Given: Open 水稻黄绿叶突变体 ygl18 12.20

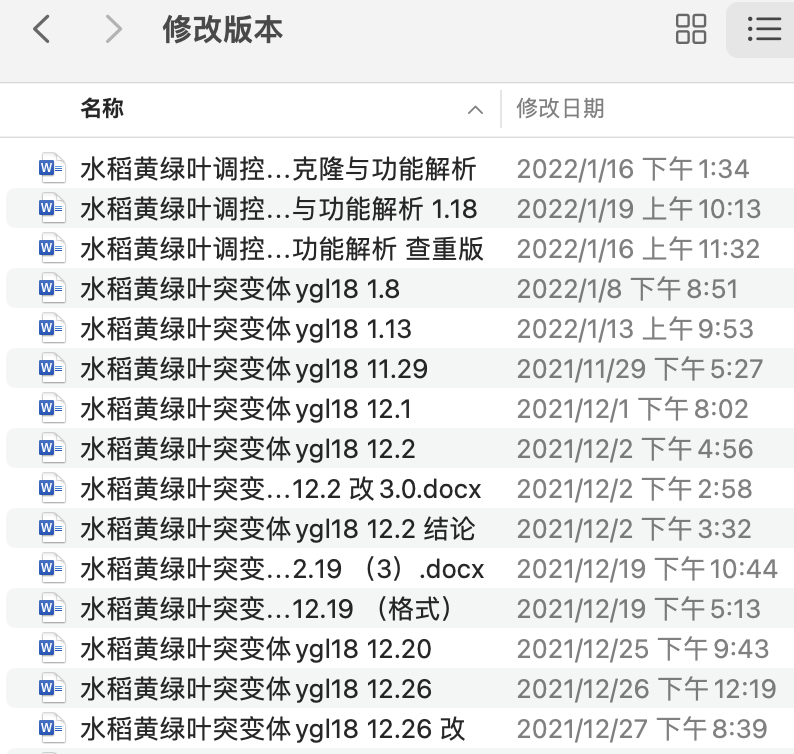Looking at the screenshot, I should coord(255,649).
